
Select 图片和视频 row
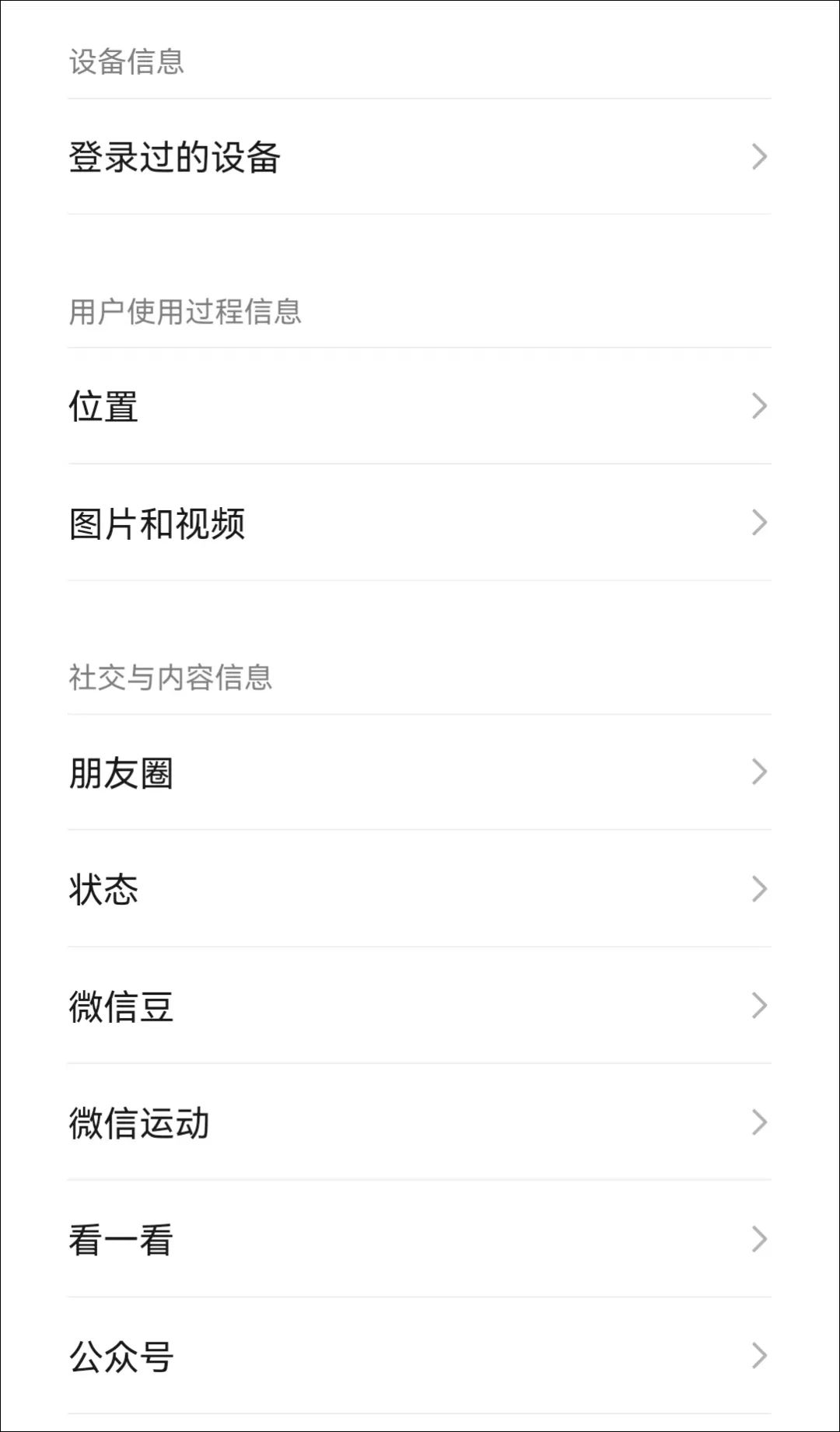point(419,523)
